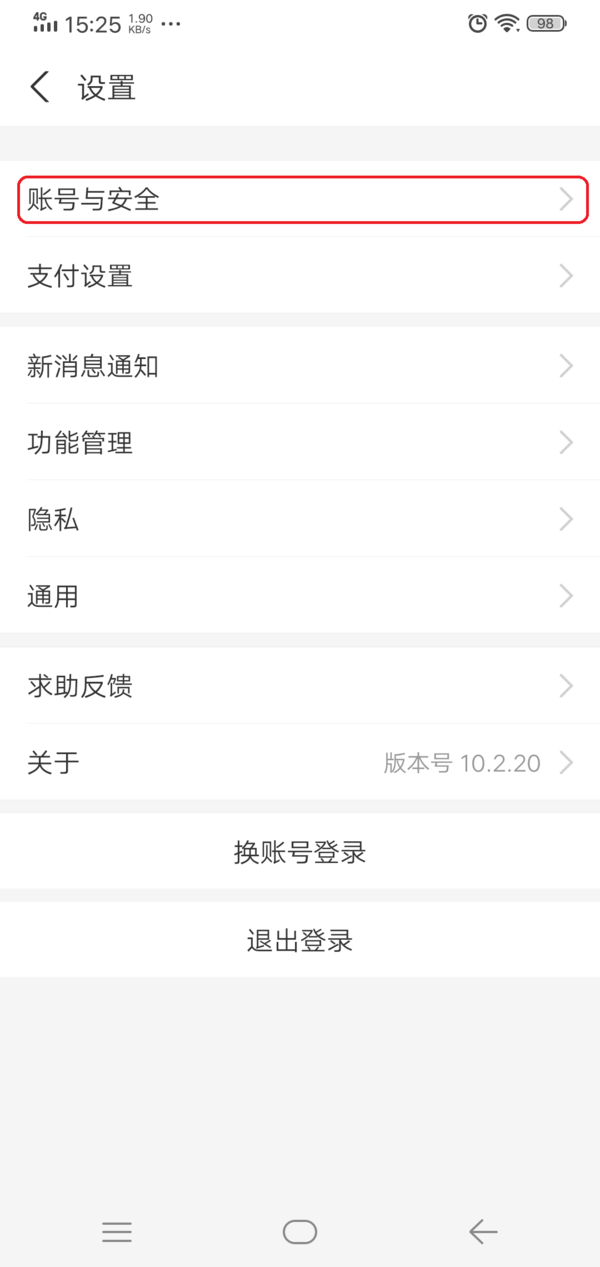Open 通用 settings
The image size is (600, 1267).
point(300,596)
